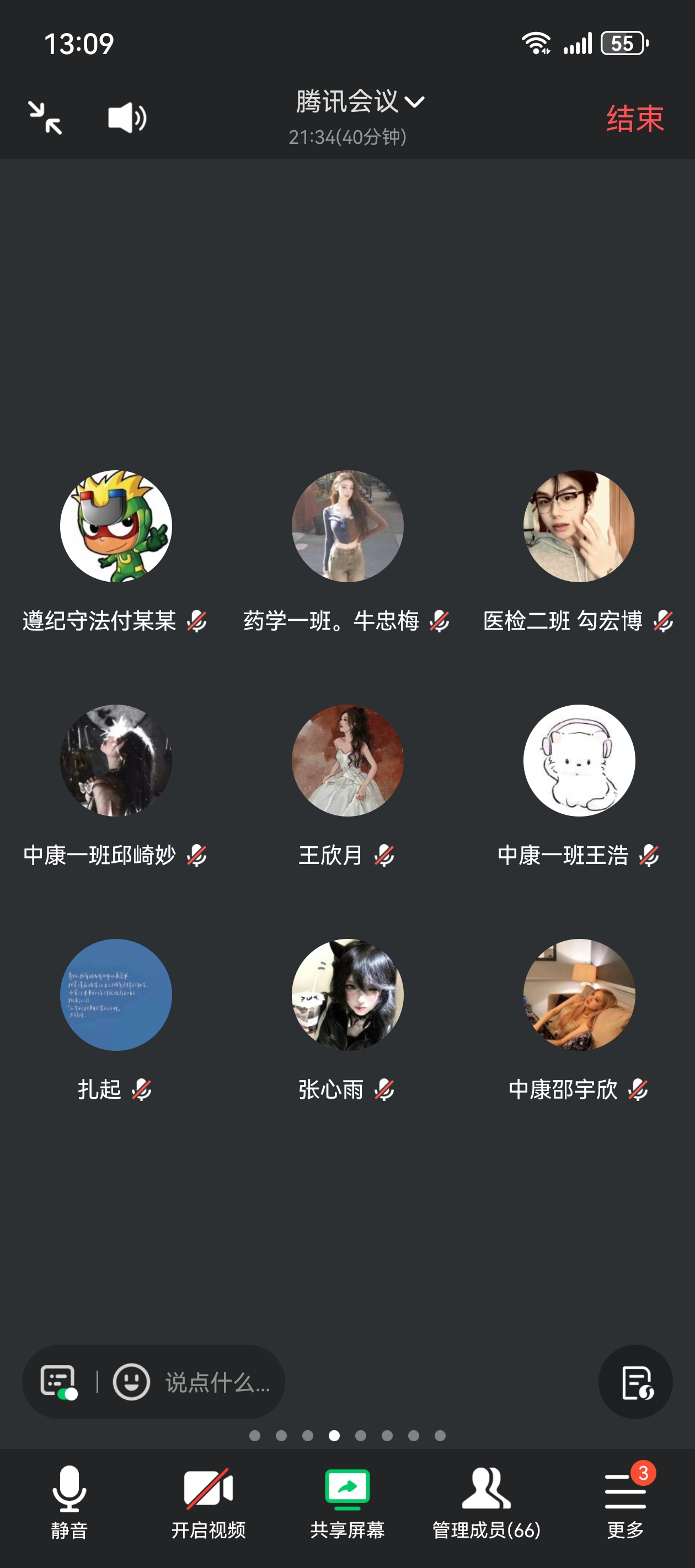Select participant 王欣月
This screenshot has height=1568, width=695.
pos(347,760)
